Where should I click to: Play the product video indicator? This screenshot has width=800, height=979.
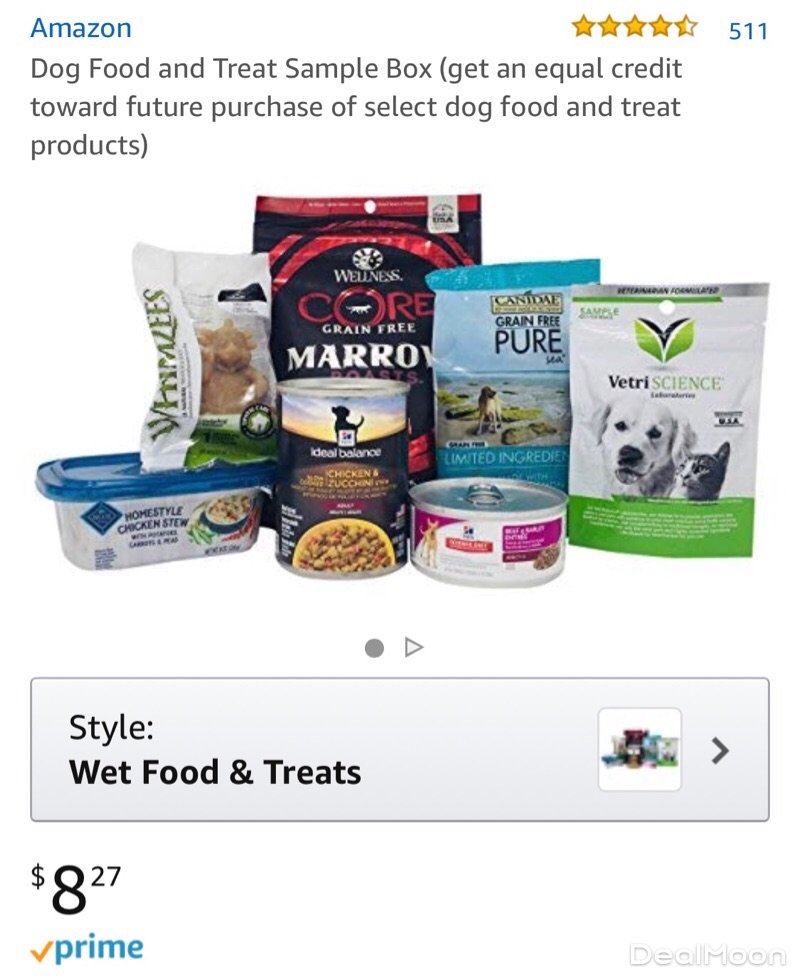pyautogui.click(x=414, y=648)
